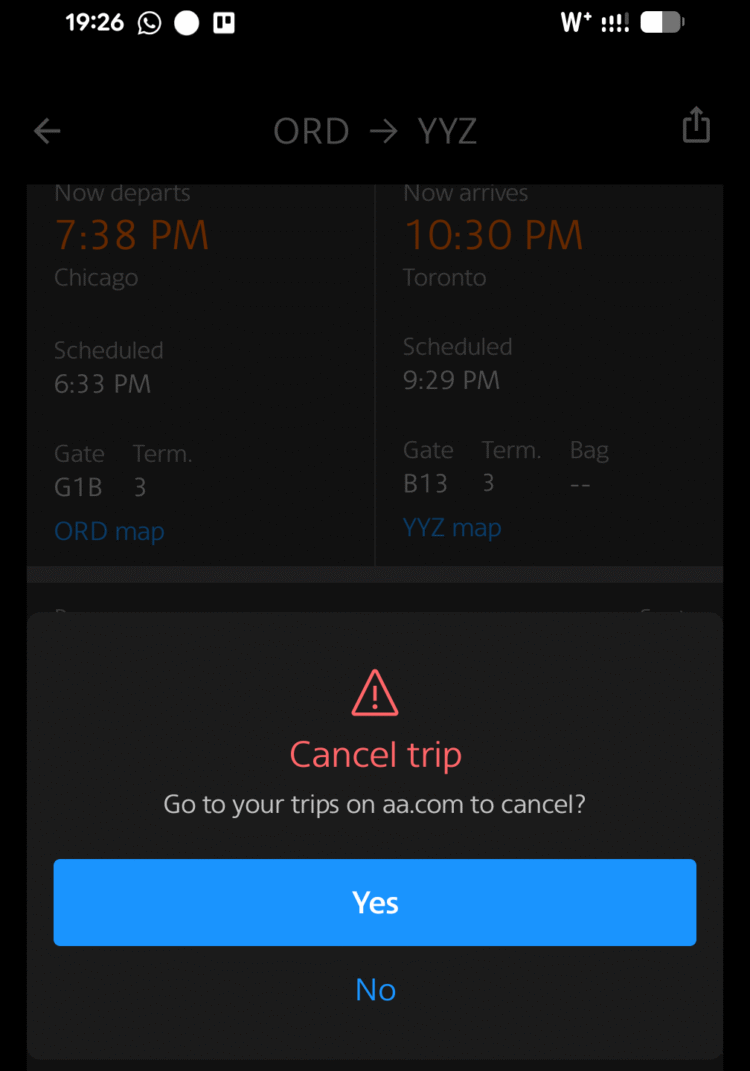Open the share icon for this trip
Viewport: 750px width, 1071px height.
(696, 125)
